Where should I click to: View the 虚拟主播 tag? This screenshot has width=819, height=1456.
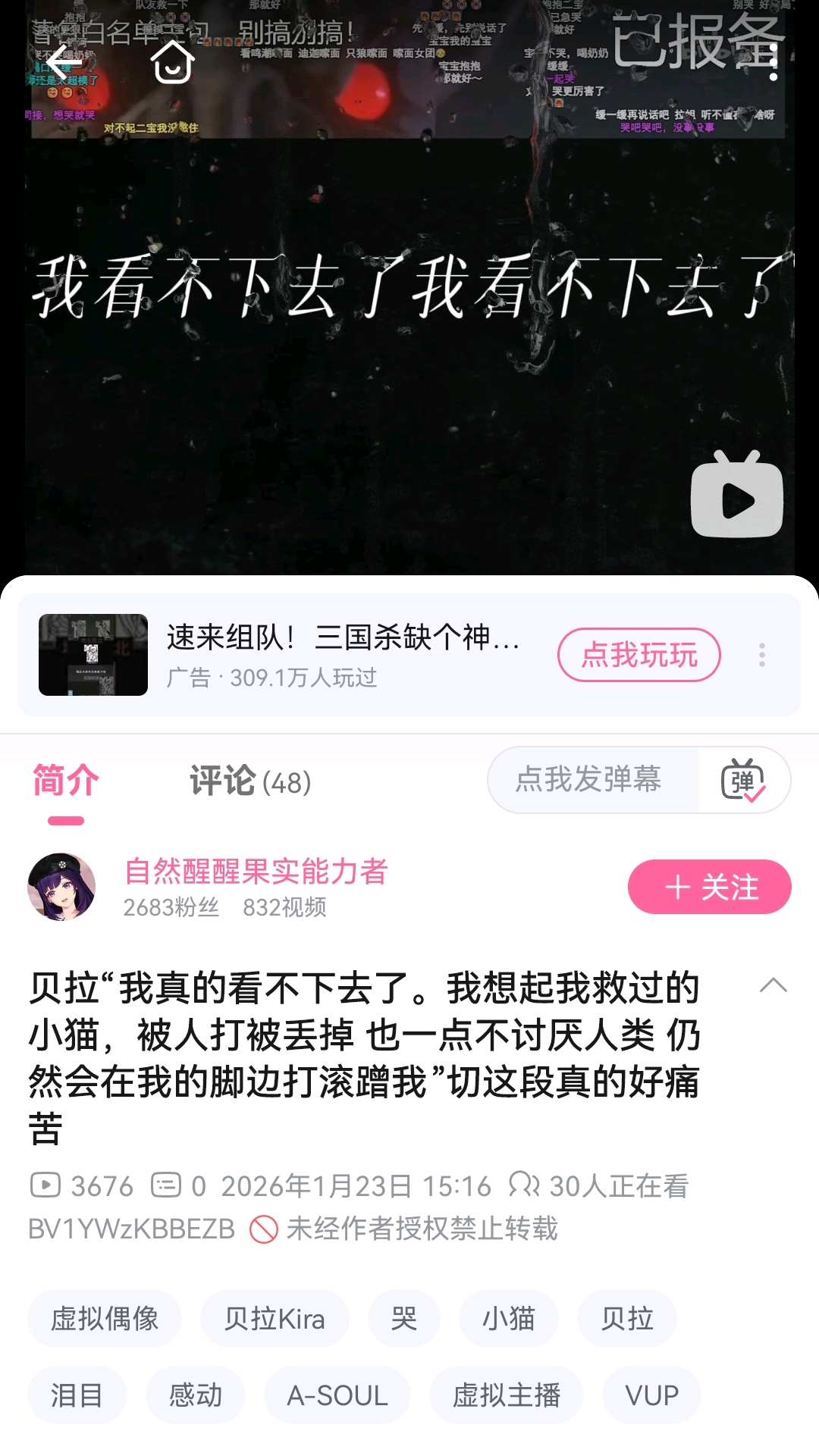(x=507, y=1395)
